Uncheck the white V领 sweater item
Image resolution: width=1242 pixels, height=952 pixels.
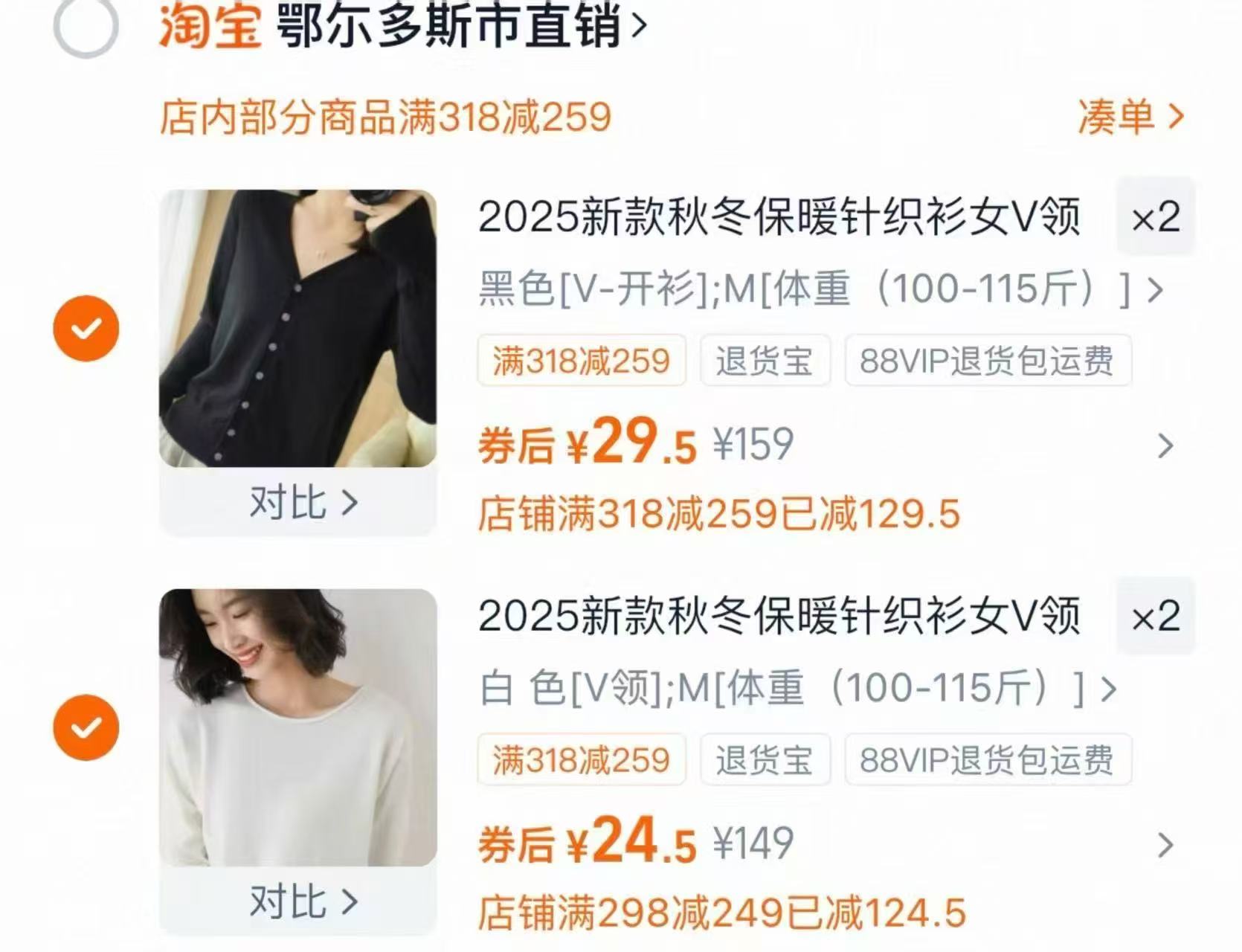click(86, 727)
